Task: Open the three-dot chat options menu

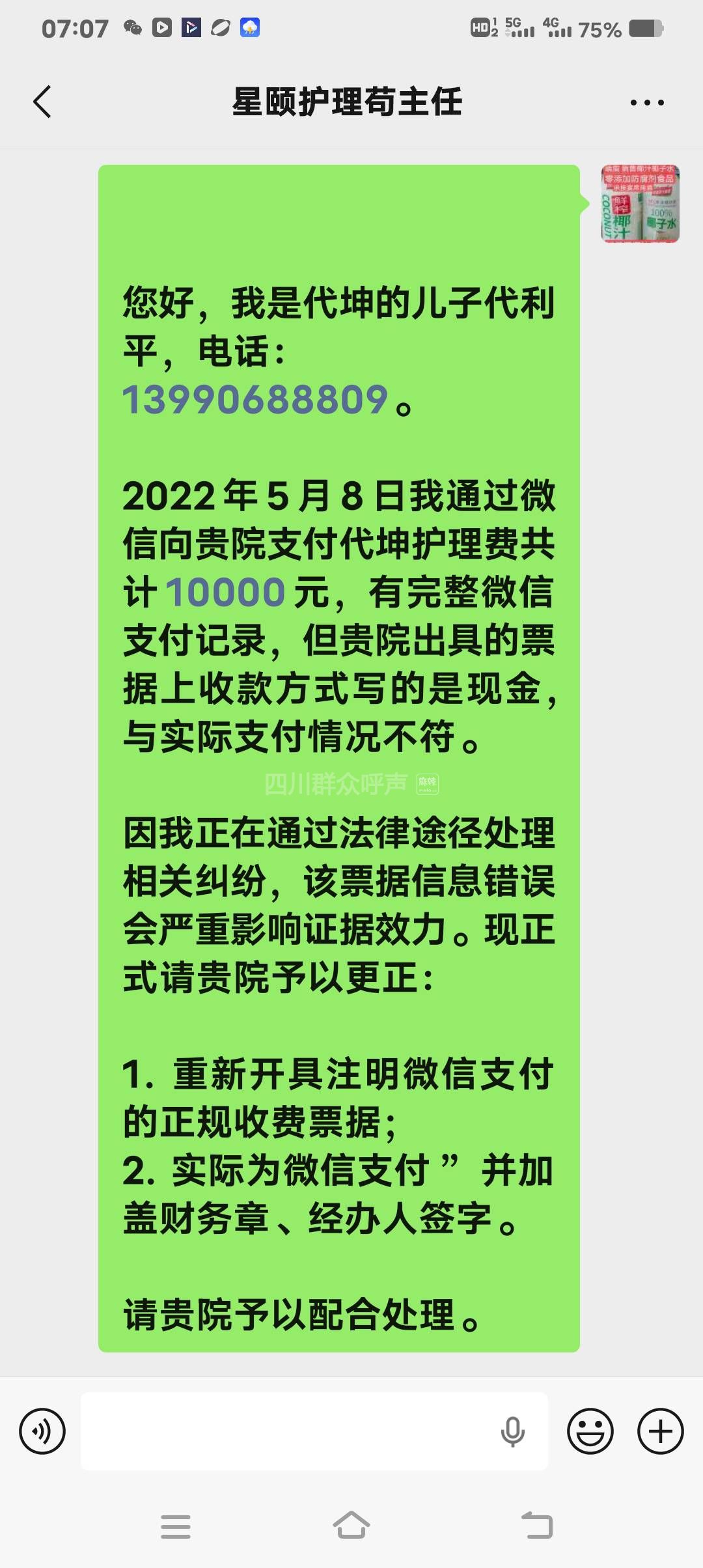Action: [647, 102]
